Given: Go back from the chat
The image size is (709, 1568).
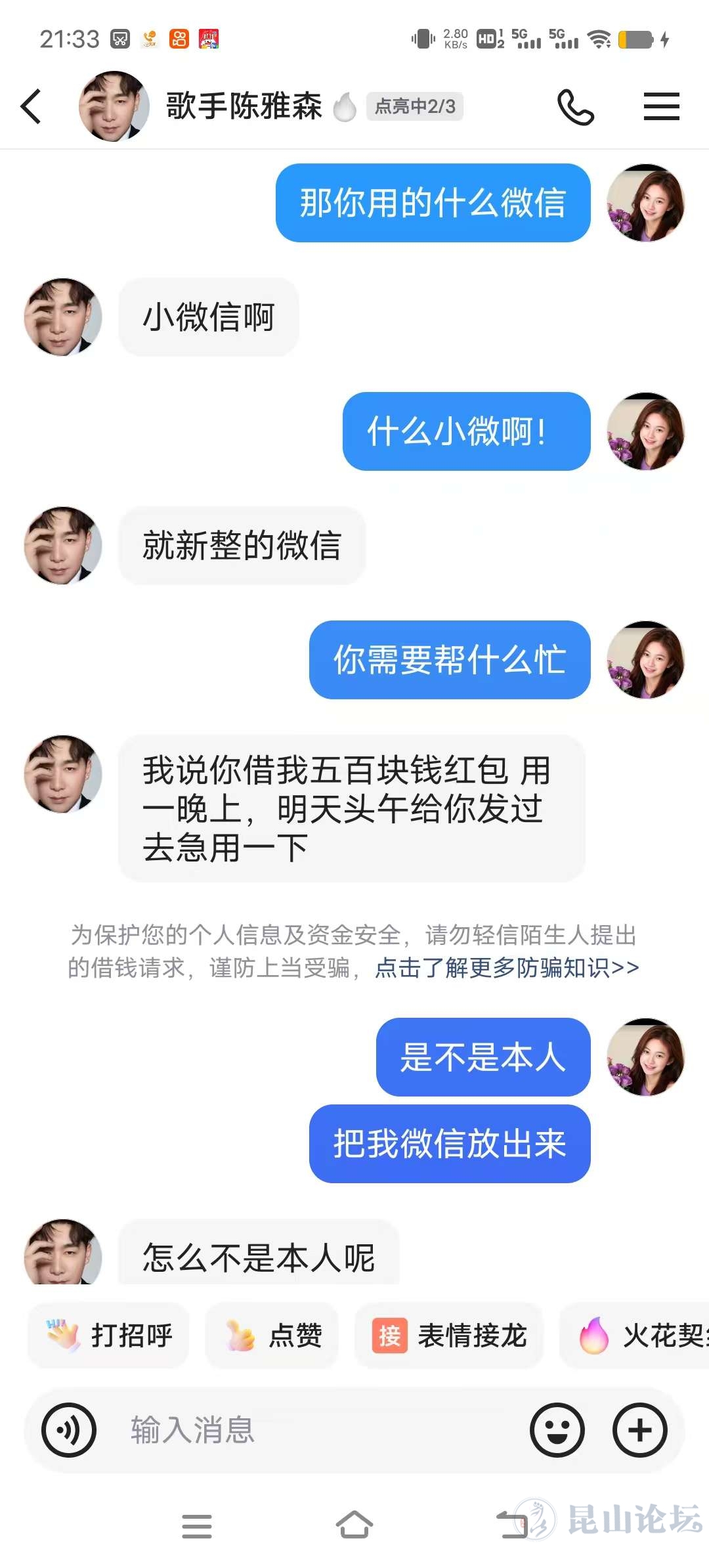Looking at the screenshot, I should pos(31,106).
